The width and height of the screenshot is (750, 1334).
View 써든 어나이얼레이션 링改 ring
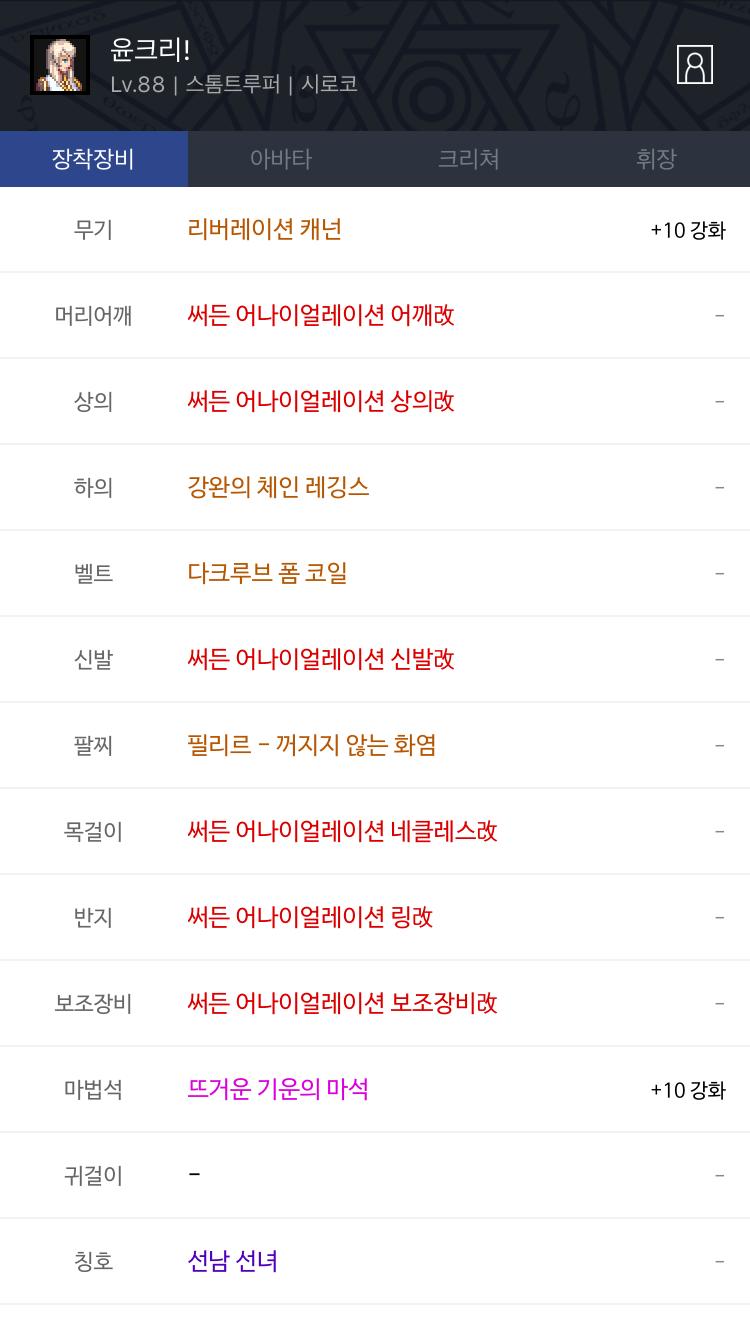375,918
